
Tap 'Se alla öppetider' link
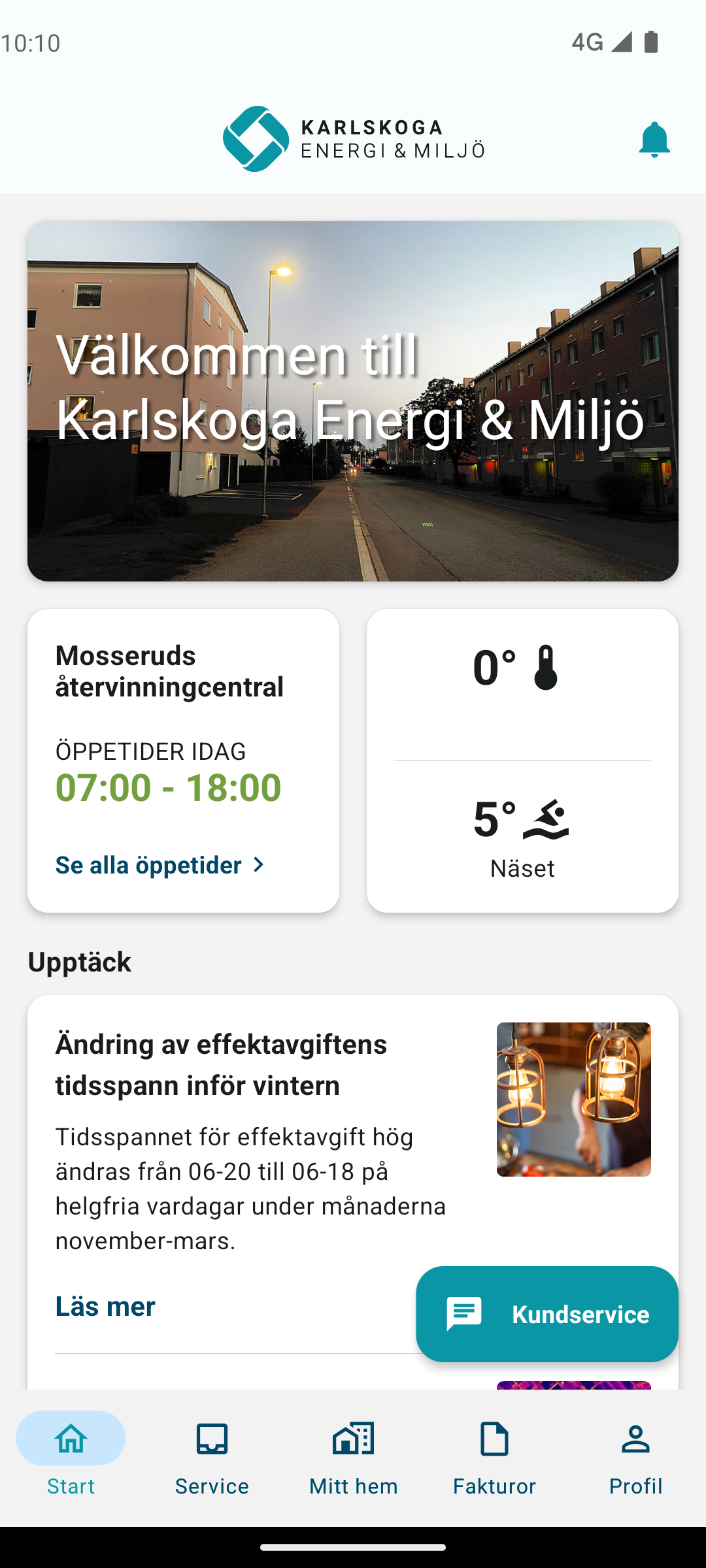pyautogui.click(x=160, y=865)
